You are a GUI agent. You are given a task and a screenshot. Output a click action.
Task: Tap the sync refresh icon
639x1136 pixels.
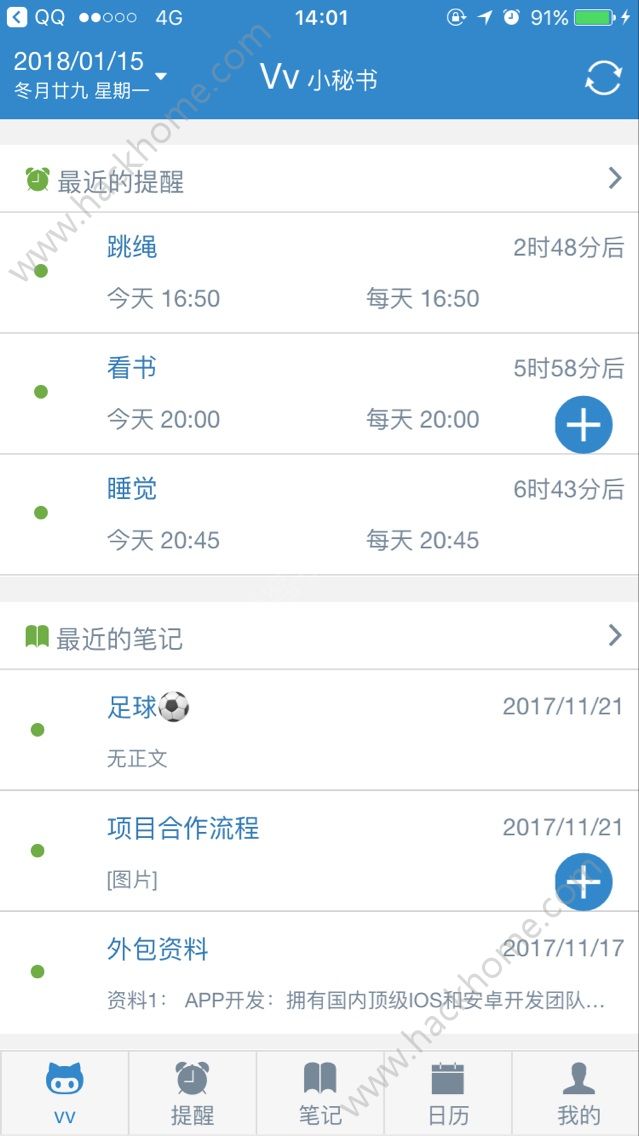[x=603, y=78]
